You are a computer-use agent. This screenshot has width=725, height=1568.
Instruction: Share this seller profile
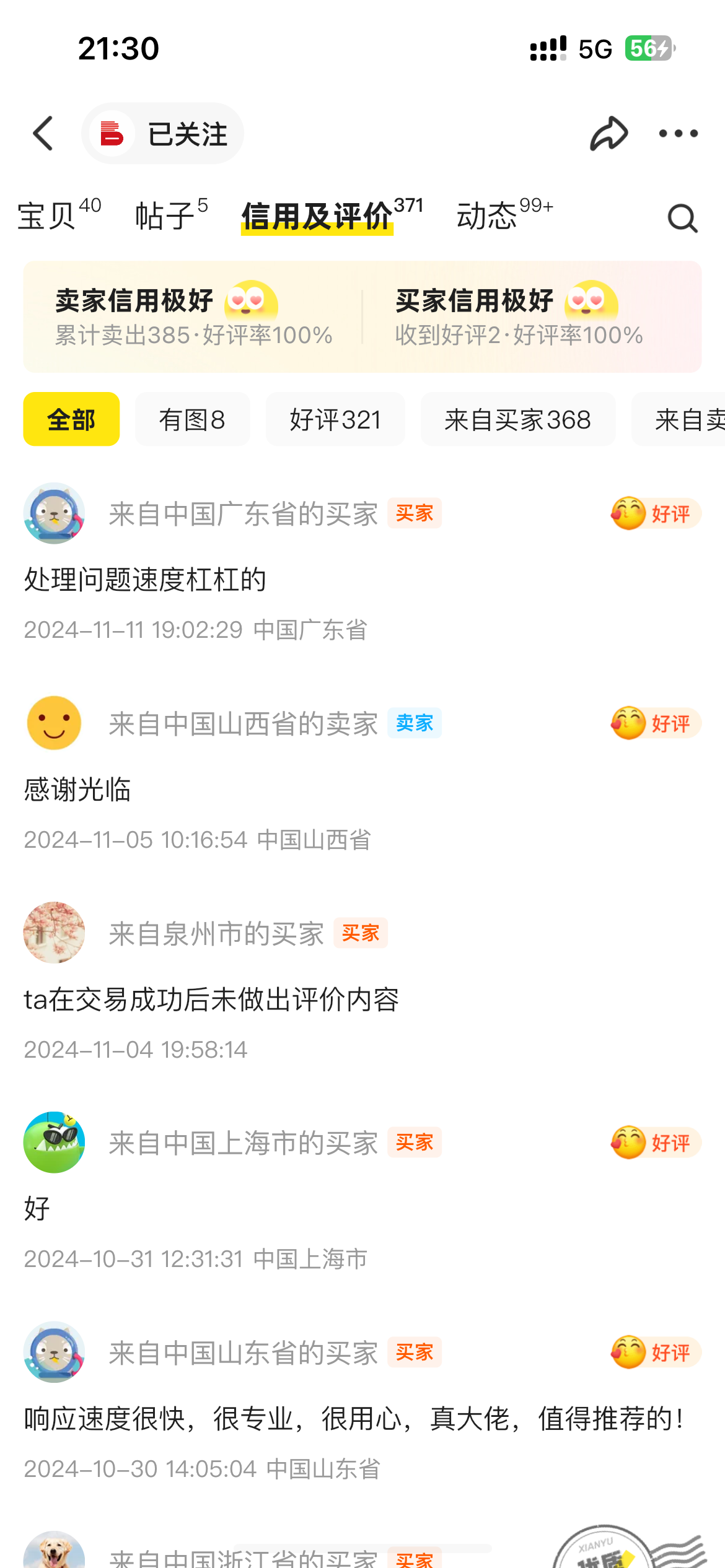pyautogui.click(x=609, y=134)
